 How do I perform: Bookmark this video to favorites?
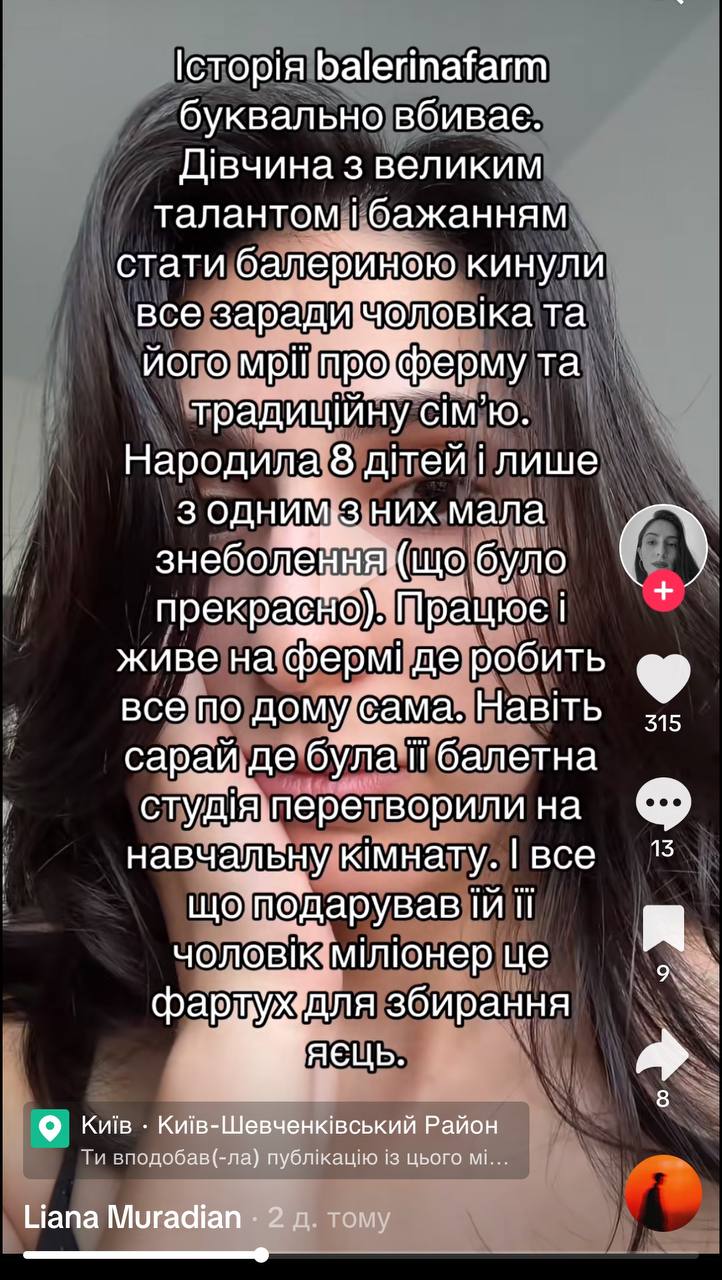[x=663, y=928]
